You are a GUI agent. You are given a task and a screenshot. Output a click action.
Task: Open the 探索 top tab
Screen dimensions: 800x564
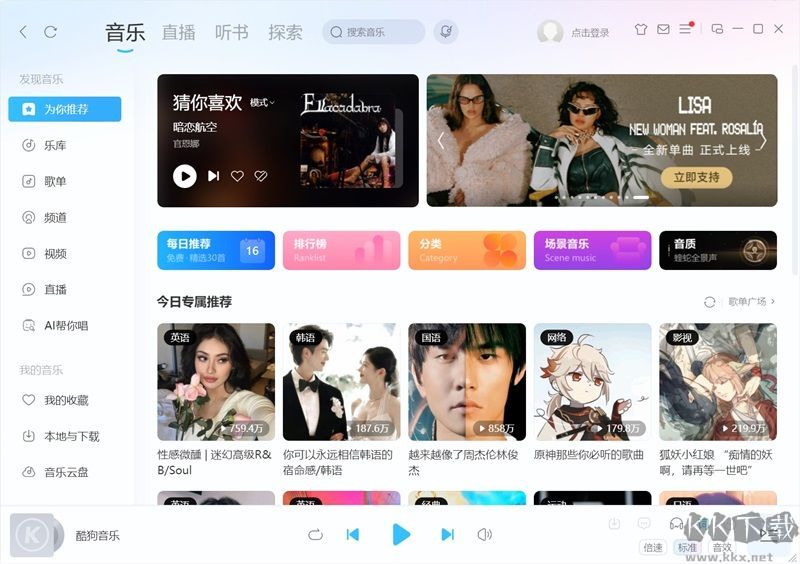tap(285, 32)
